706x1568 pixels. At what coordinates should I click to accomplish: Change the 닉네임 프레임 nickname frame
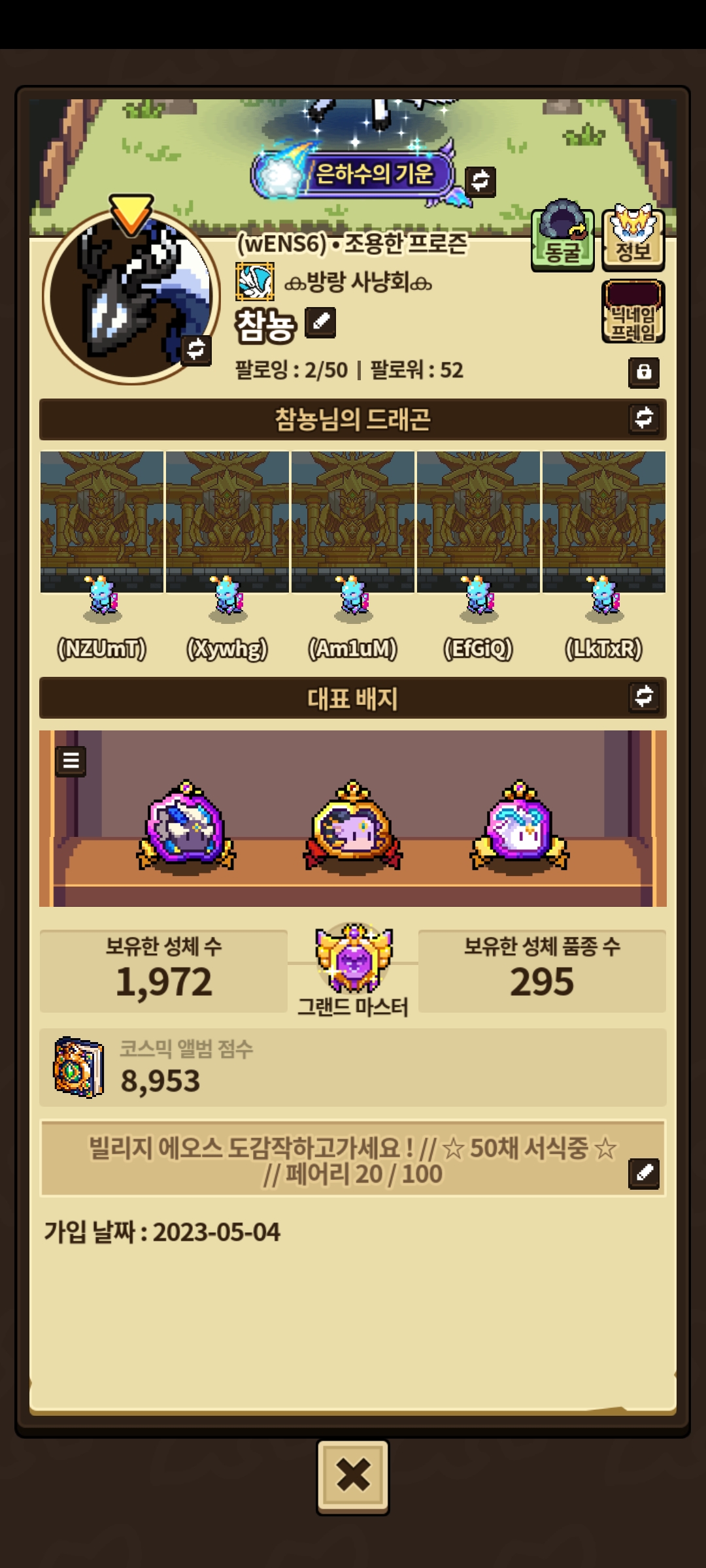633,312
